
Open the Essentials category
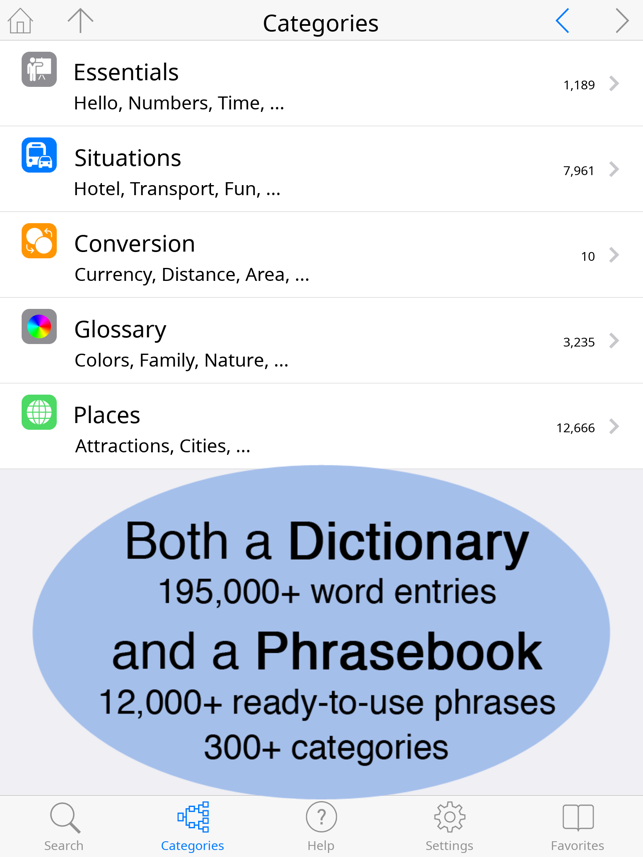pyautogui.click(x=320, y=84)
